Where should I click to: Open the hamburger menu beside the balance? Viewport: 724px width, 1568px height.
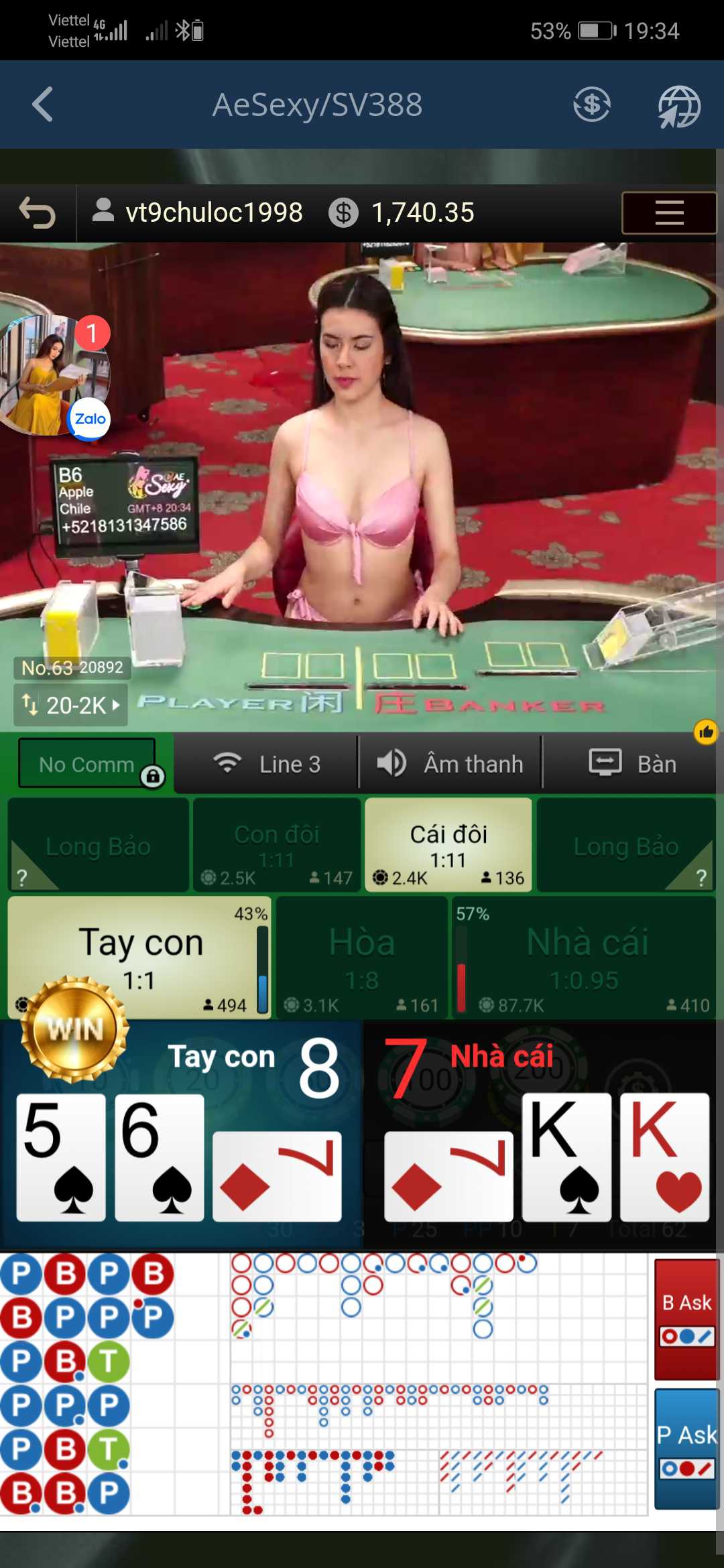click(x=668, y=213)
